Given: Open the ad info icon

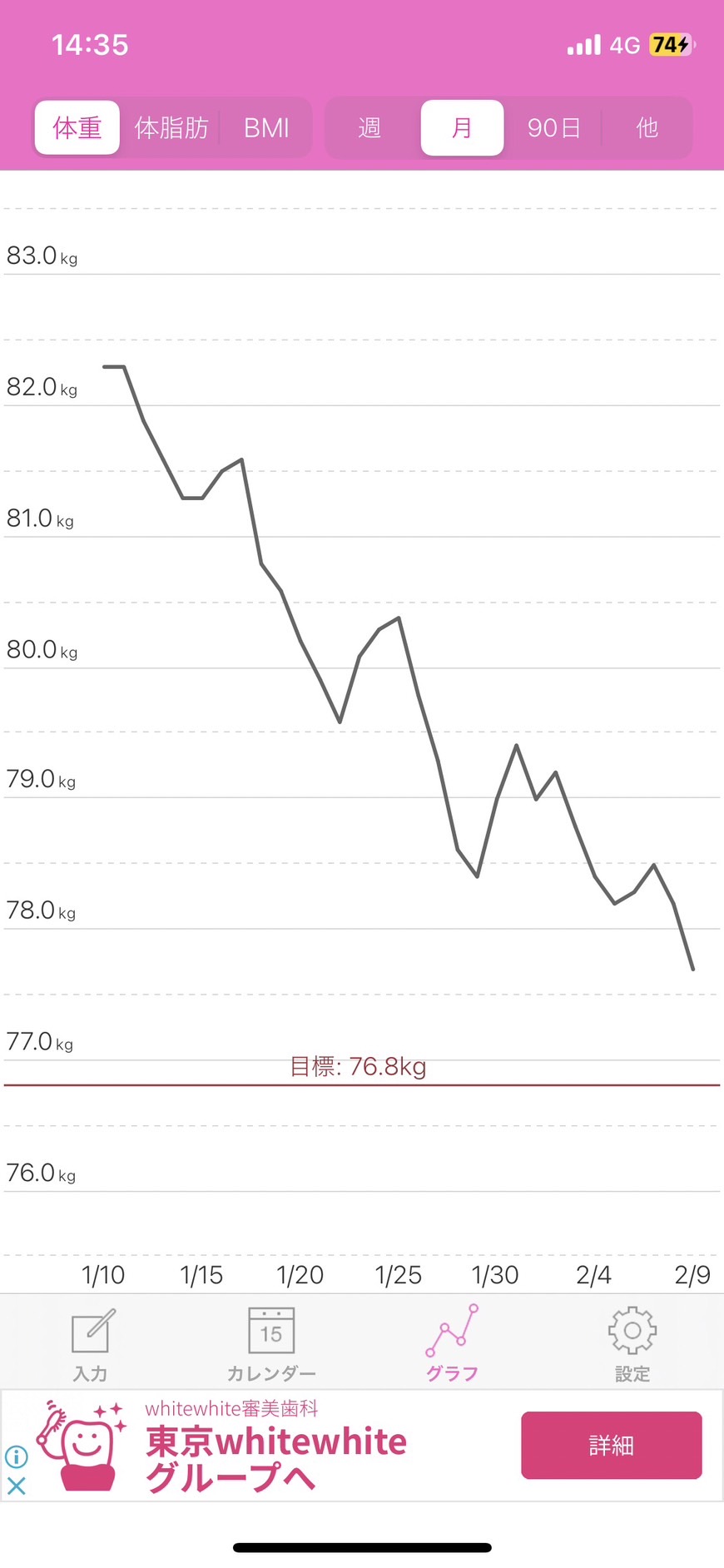Looking at the screenshot, I should pyautogui.click(x=17, y=1456).
